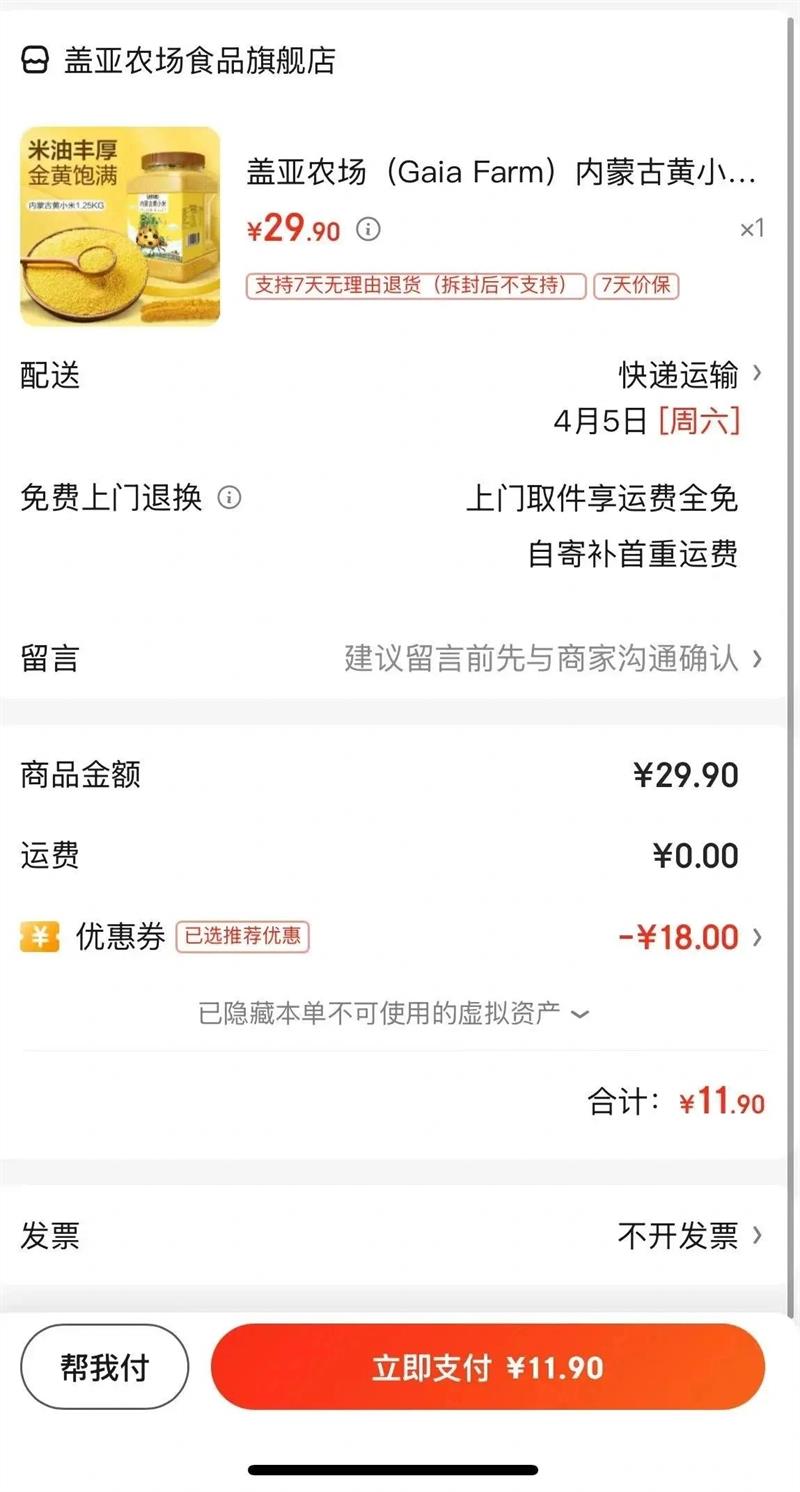Tap 立即支付 to pay ¥11.90

pyautogui.click(x=487, y=1367)
